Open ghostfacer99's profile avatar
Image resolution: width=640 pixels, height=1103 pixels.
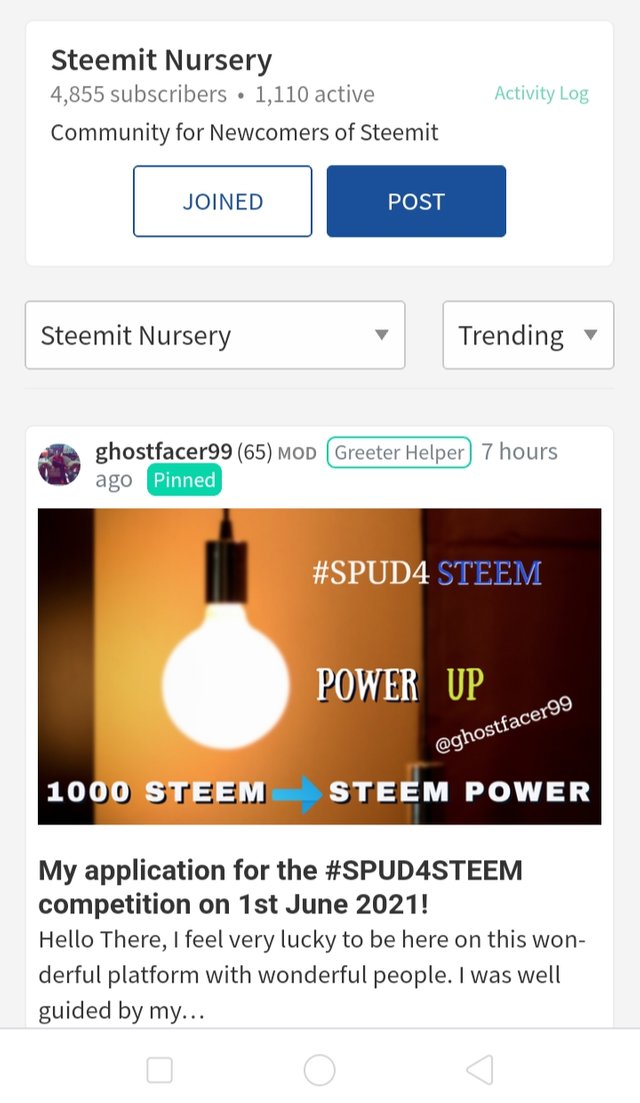(x=59, y=466)
